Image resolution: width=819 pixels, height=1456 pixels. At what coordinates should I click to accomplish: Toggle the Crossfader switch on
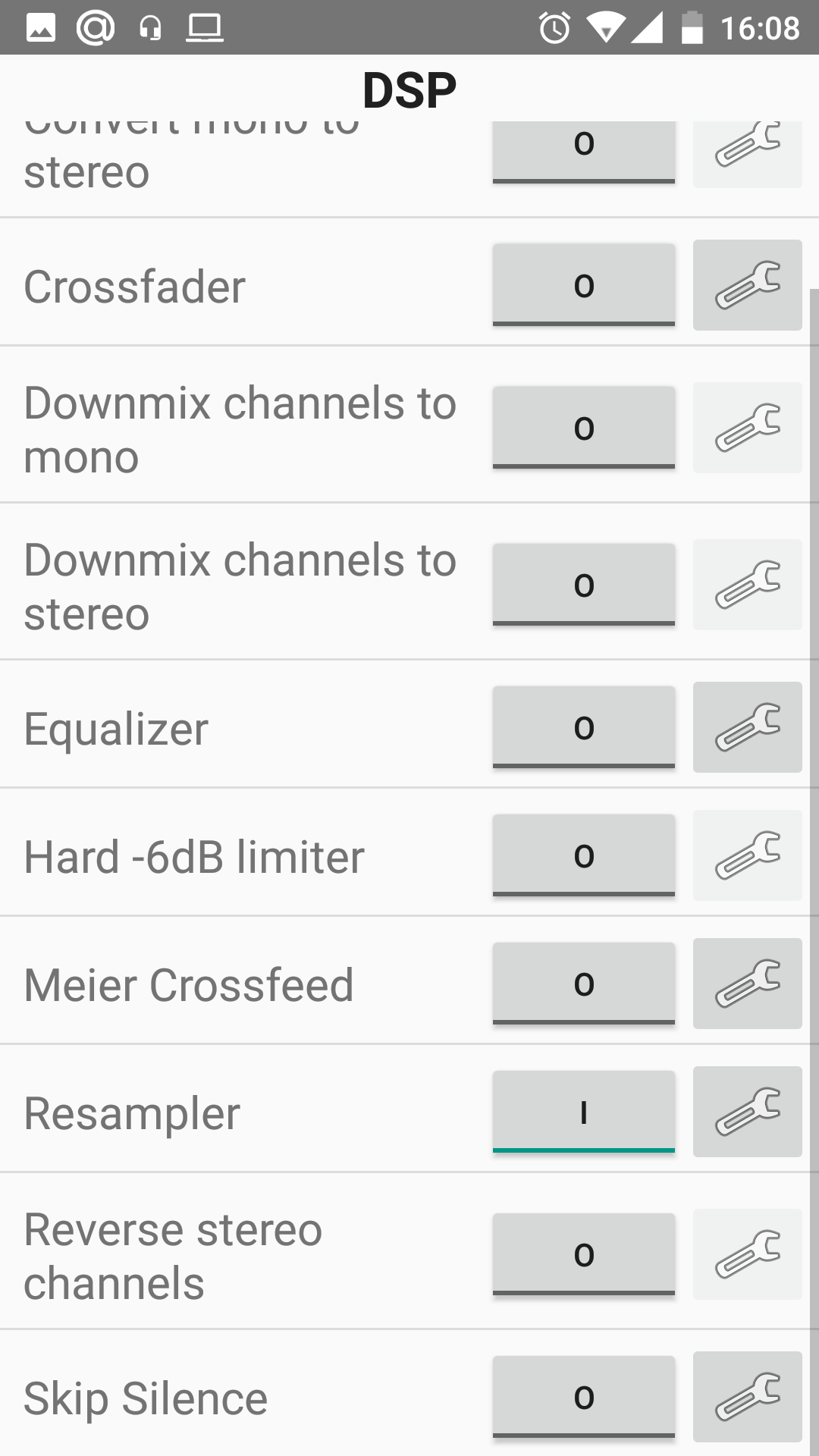[x=584, y=285]
